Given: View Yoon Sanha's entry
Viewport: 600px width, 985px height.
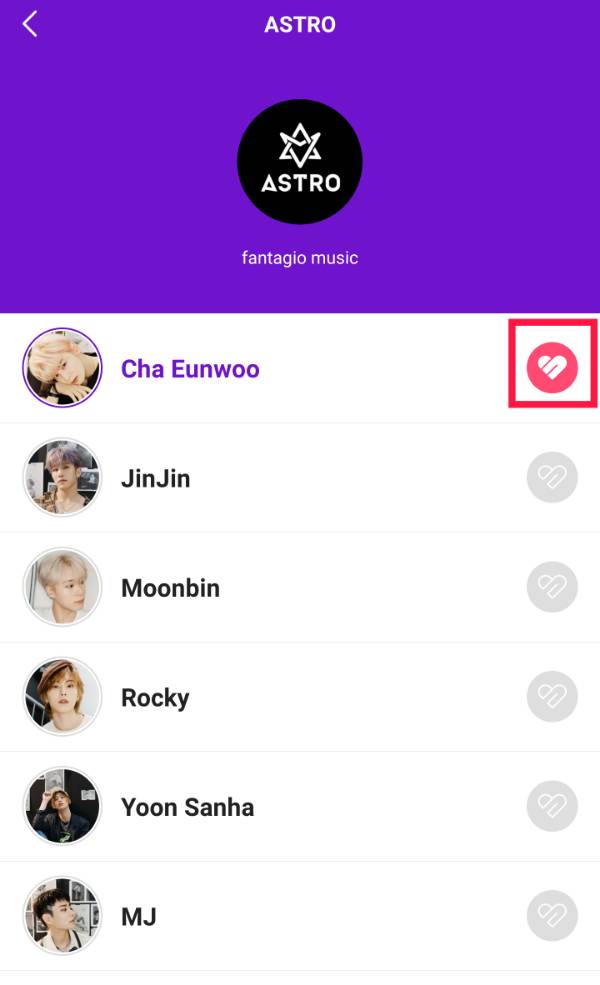Looking at the screenshot, I should point(187,807).
